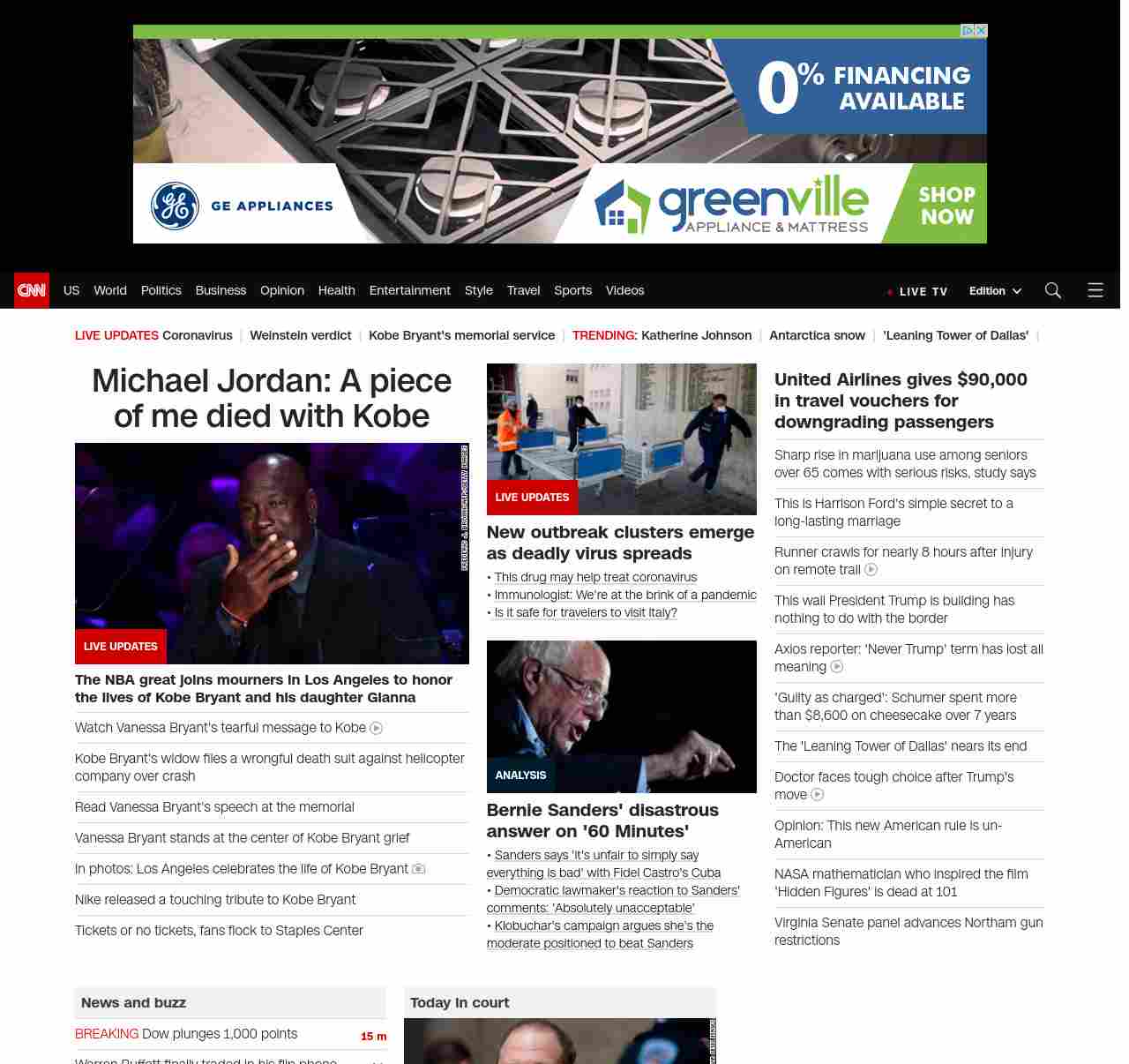Open the Business section
The width and height of the screenshot is (1129, 1064).
coord(221,290)
